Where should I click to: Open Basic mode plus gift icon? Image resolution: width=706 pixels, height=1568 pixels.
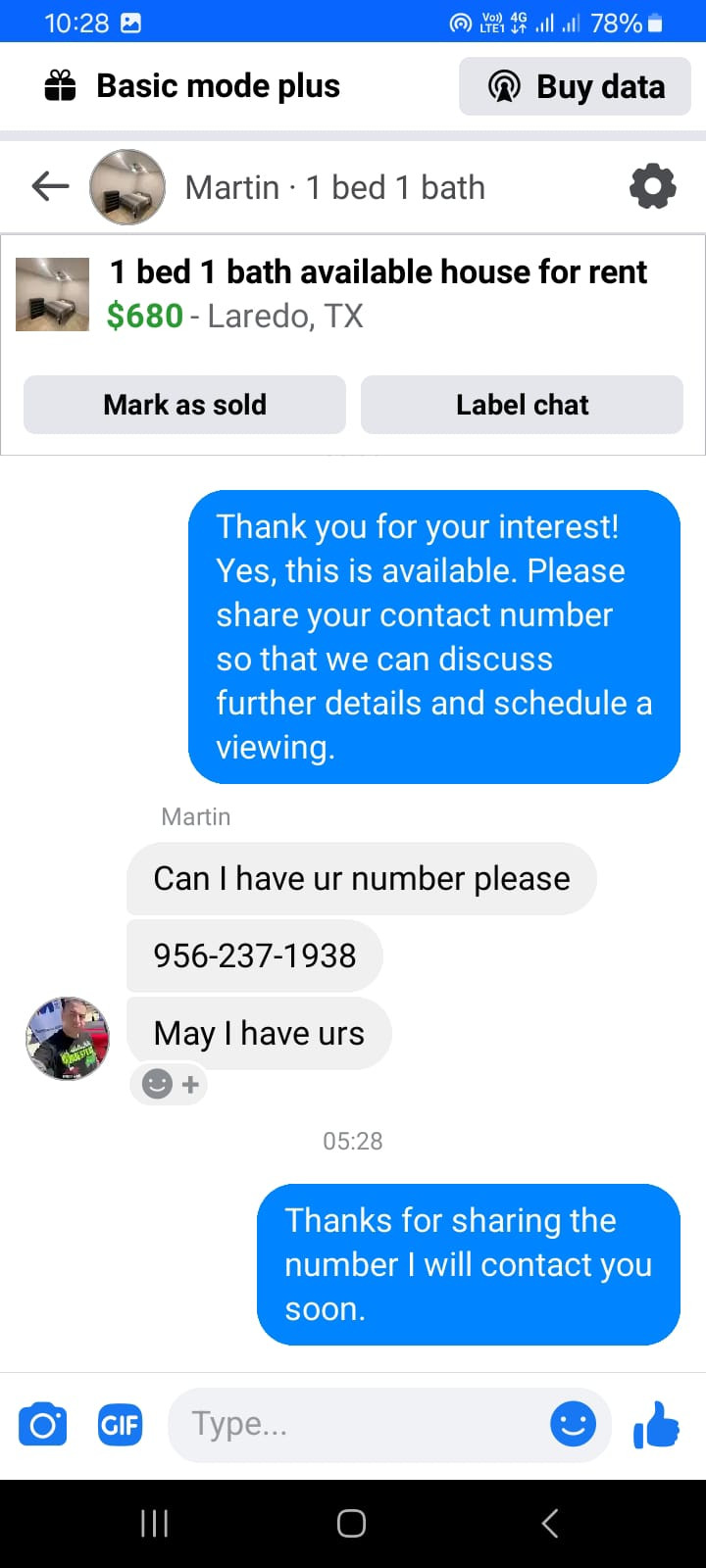(x=61, y=86)
